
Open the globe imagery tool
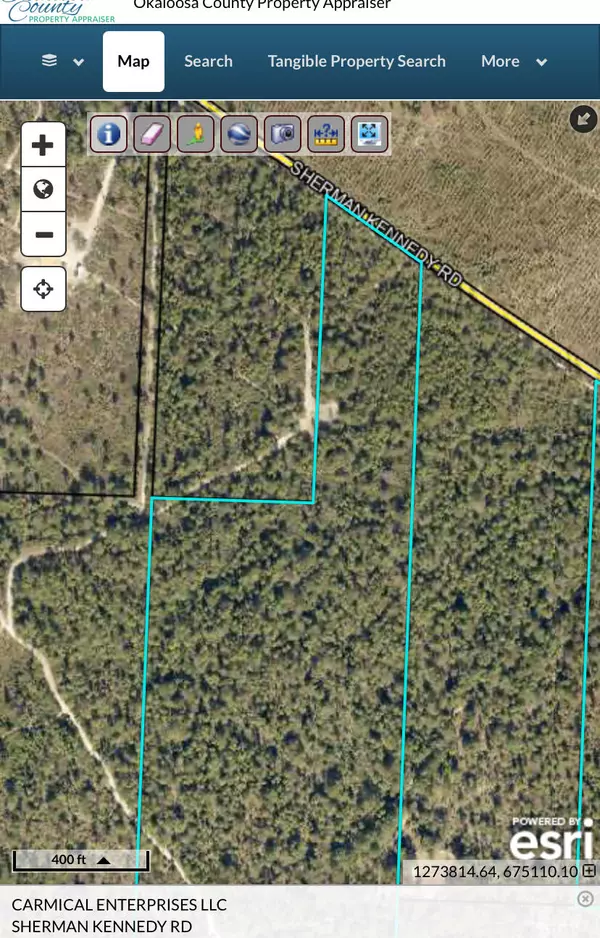239,133
